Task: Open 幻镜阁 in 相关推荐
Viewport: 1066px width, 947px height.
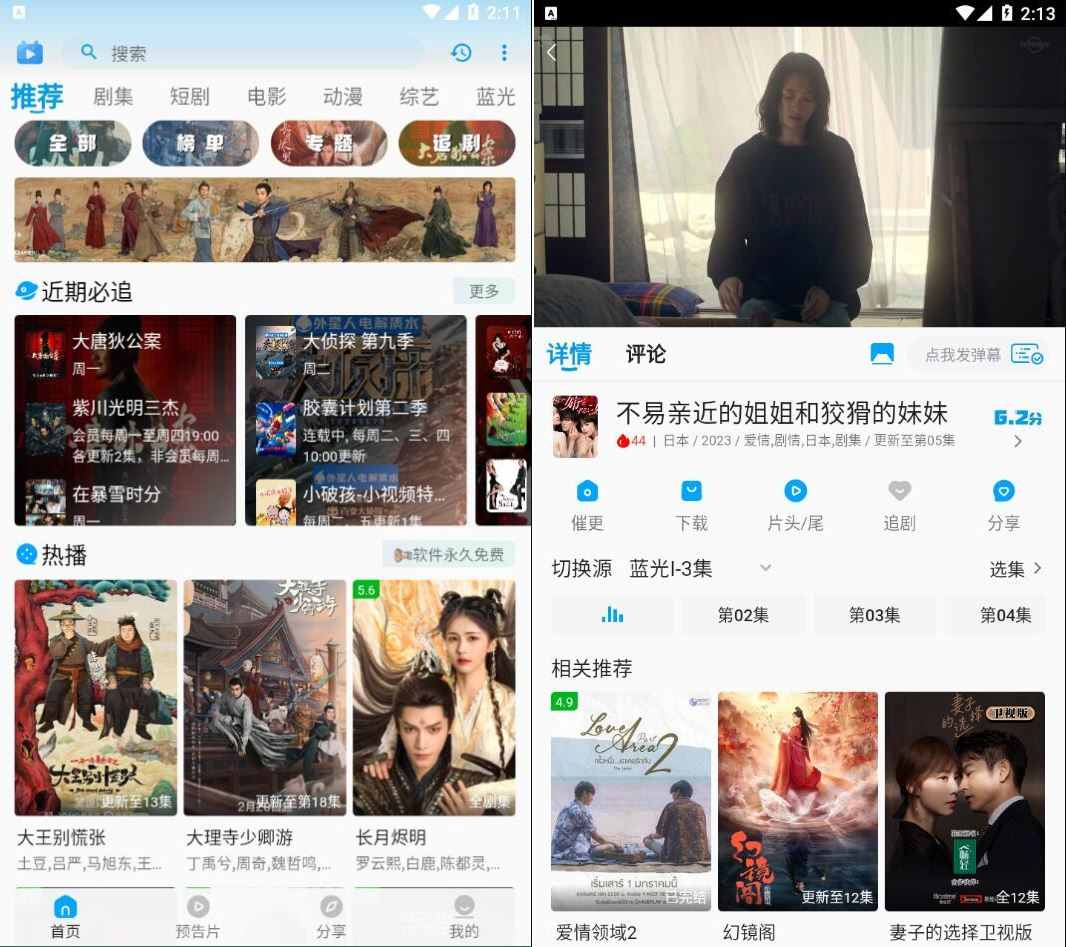Action: [x=797, y=801]
